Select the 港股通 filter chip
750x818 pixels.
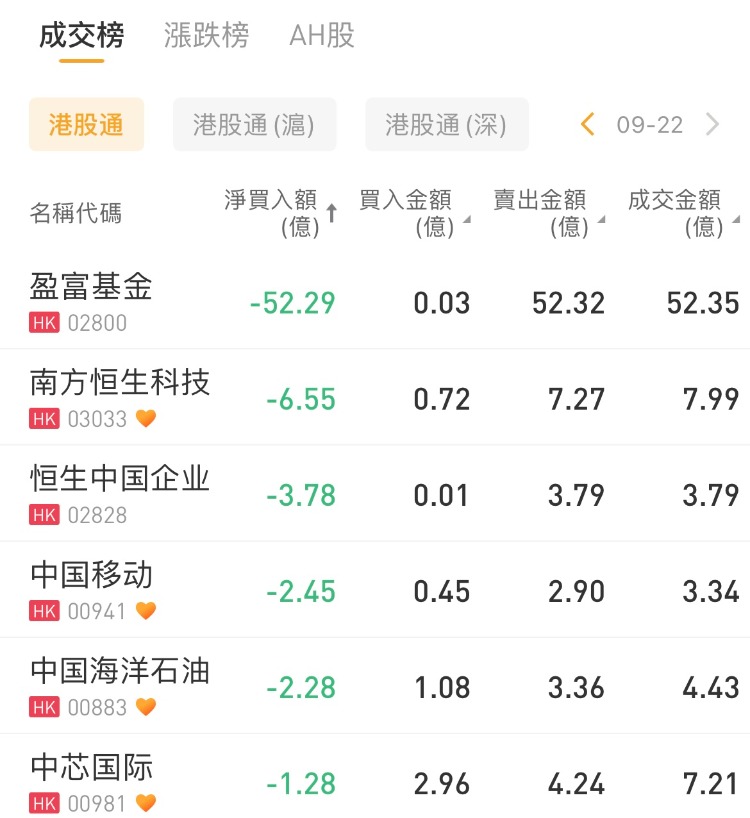tap(86, 125)
